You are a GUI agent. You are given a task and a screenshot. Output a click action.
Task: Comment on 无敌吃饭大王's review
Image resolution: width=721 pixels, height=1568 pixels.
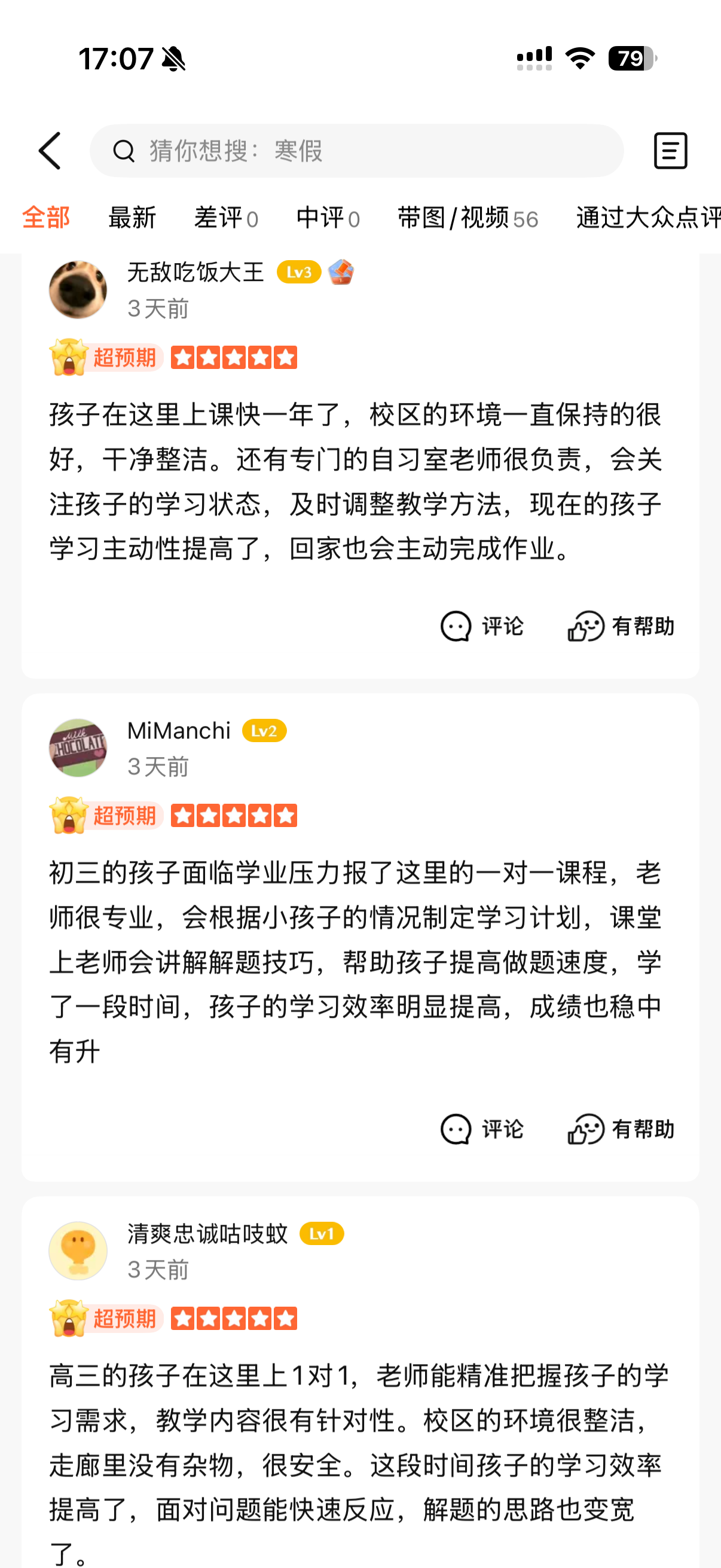[x=482, y=626]
